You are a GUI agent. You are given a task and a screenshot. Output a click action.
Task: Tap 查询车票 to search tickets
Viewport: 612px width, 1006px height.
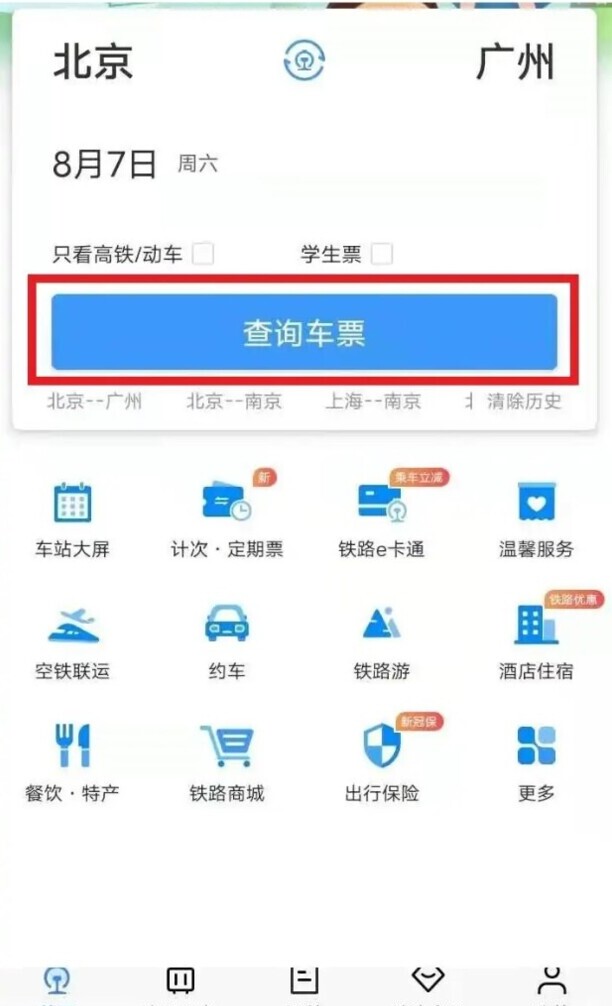point(304,333)
